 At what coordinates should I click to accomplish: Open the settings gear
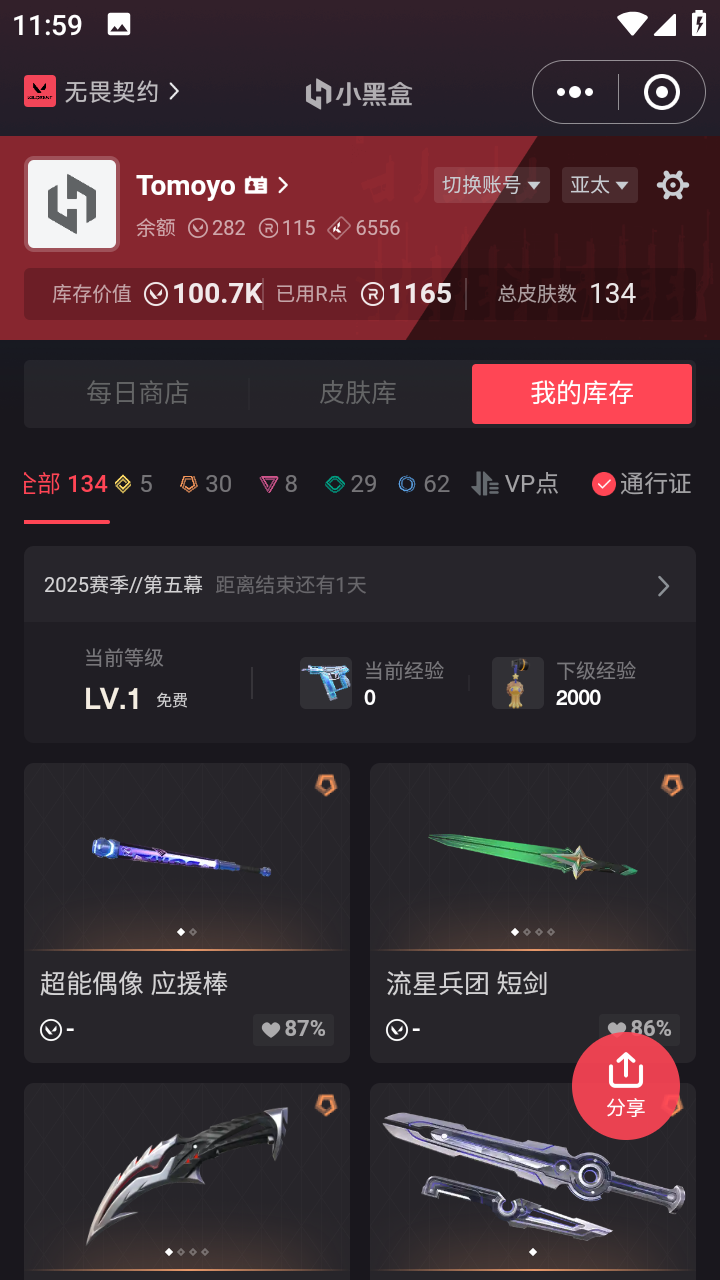672,185
